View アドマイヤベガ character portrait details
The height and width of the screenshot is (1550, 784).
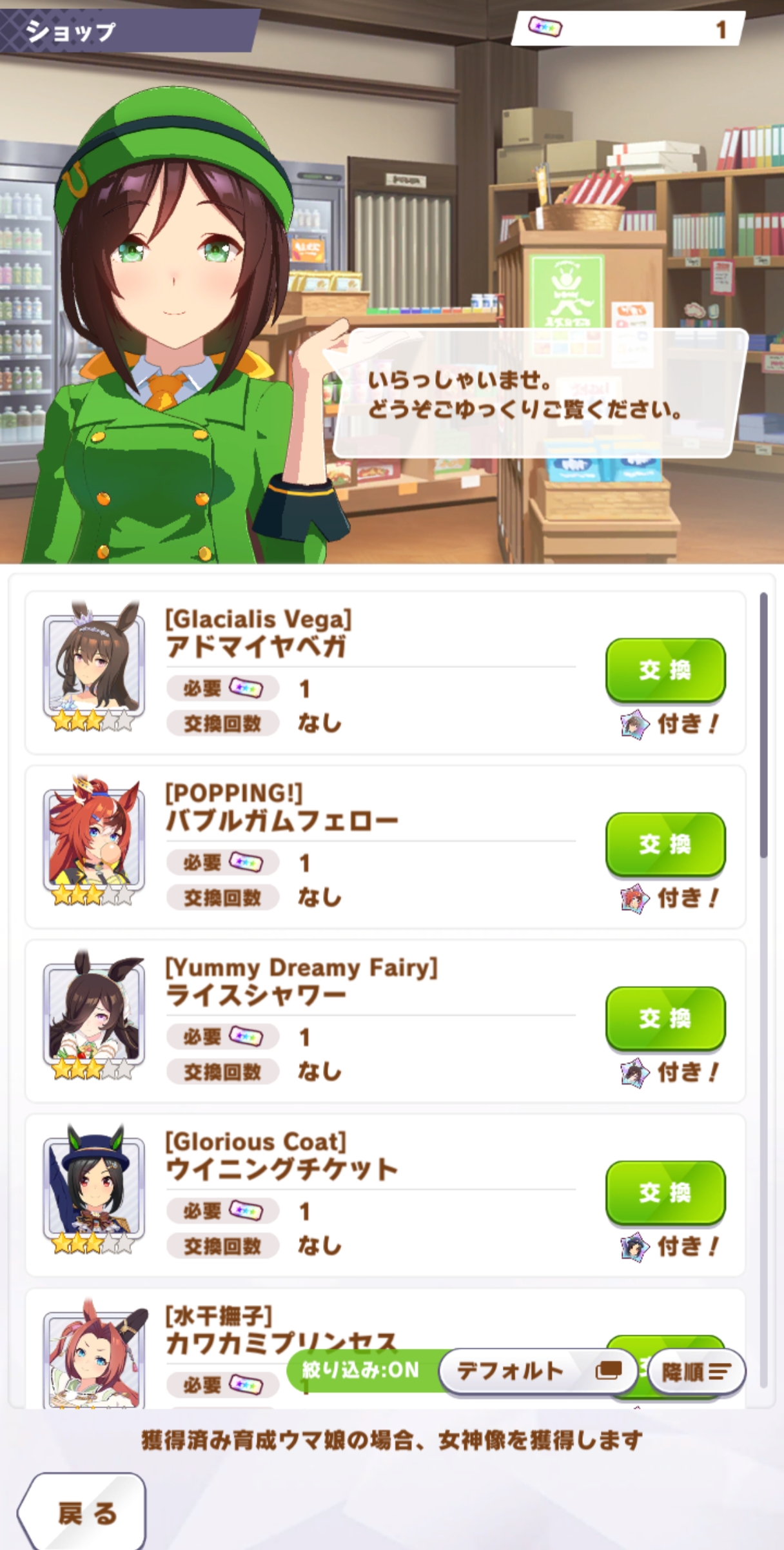click(94, 666)
